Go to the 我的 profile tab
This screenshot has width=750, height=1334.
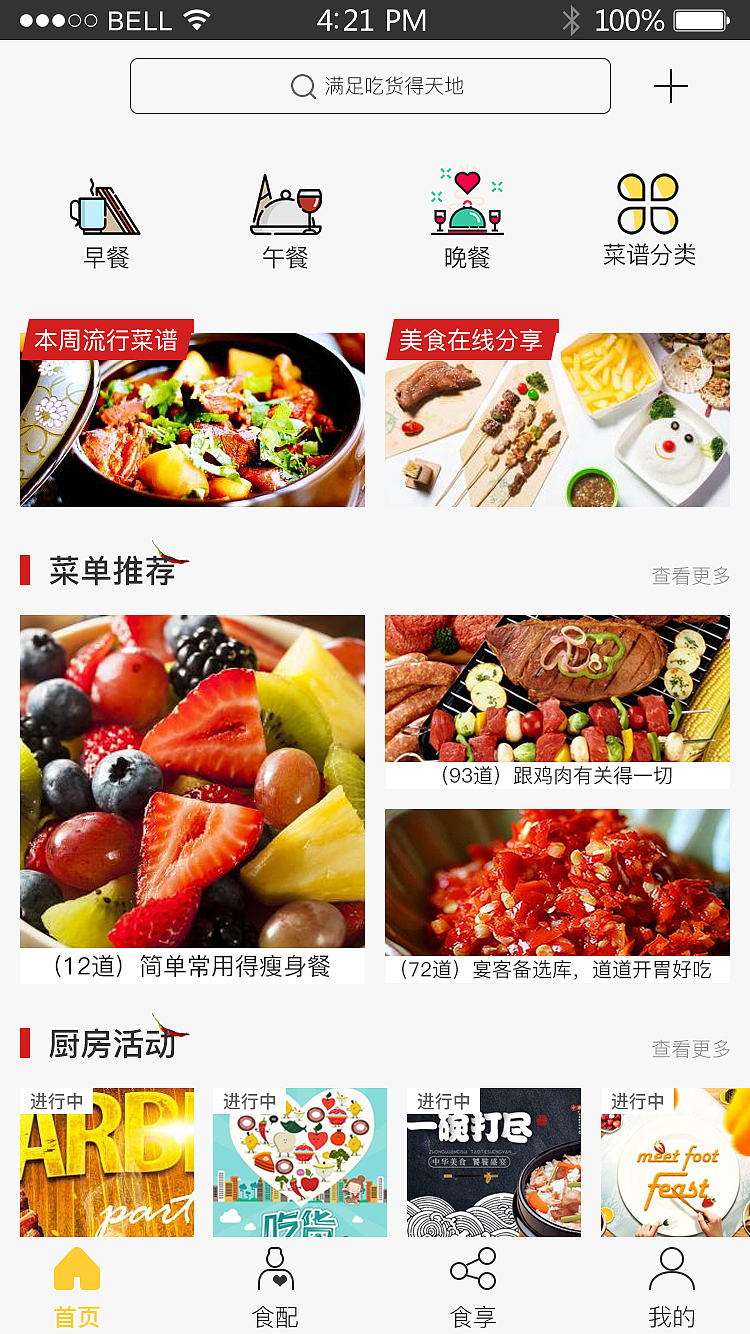coord(671,1288)
